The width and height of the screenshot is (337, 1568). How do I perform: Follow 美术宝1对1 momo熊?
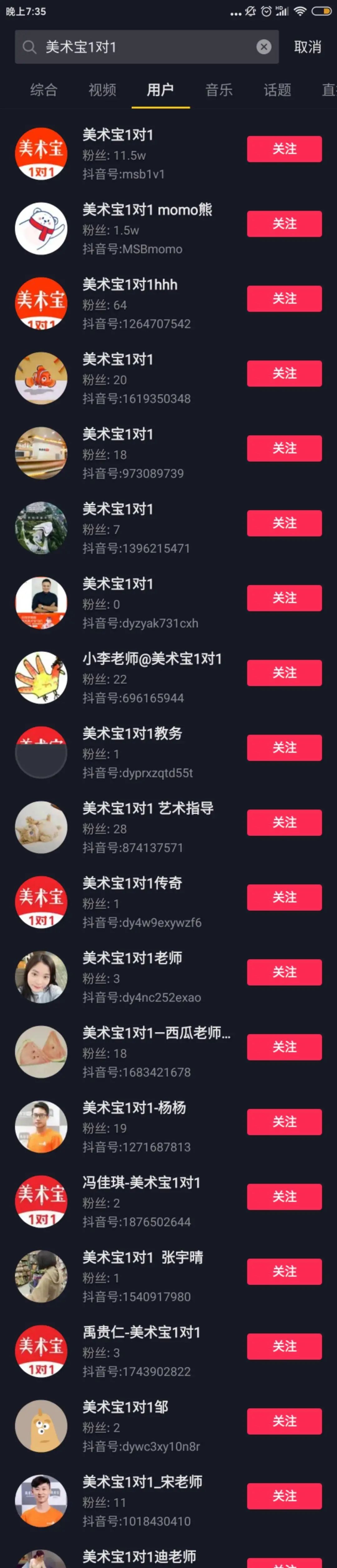(x=284, y=224)
